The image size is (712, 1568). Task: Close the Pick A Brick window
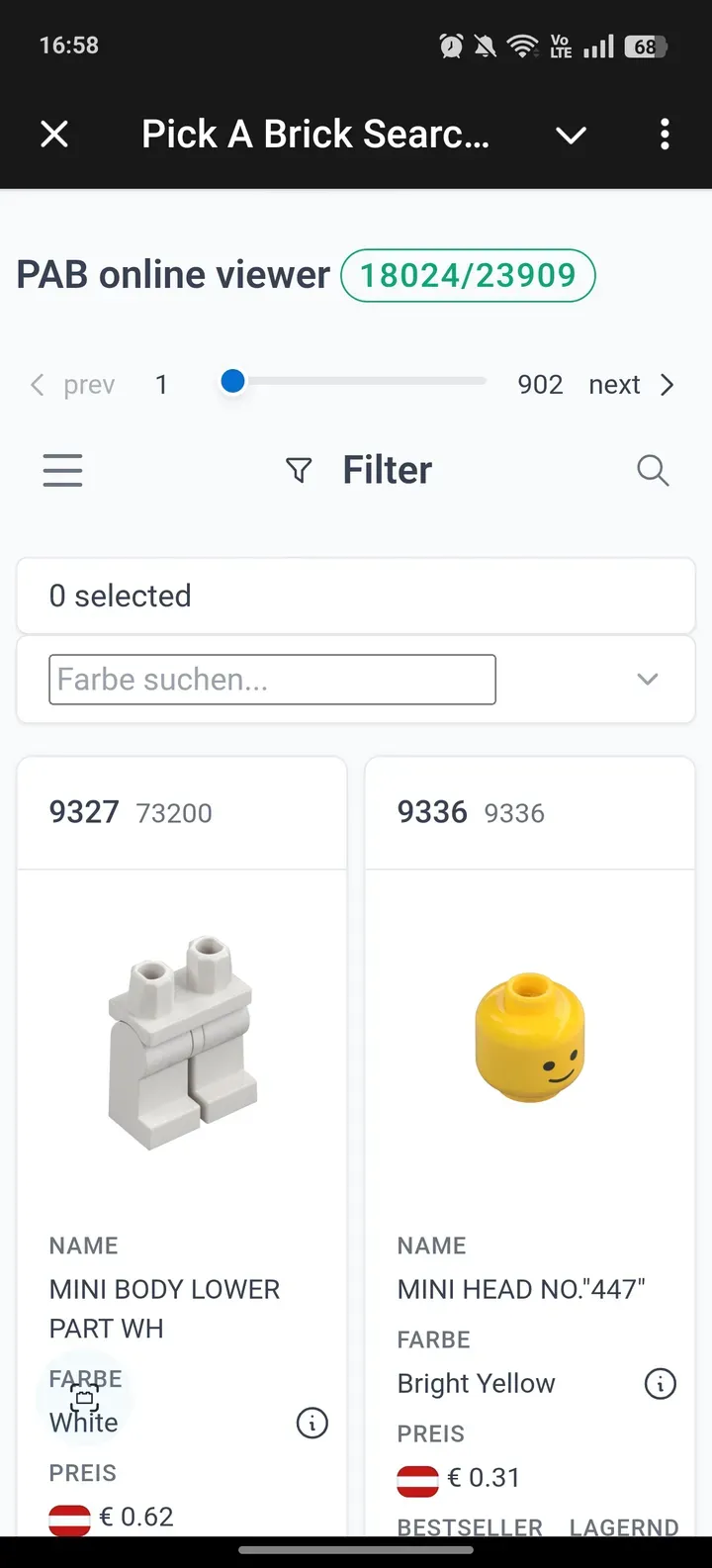pyautogui.click(x=54, y=134)
